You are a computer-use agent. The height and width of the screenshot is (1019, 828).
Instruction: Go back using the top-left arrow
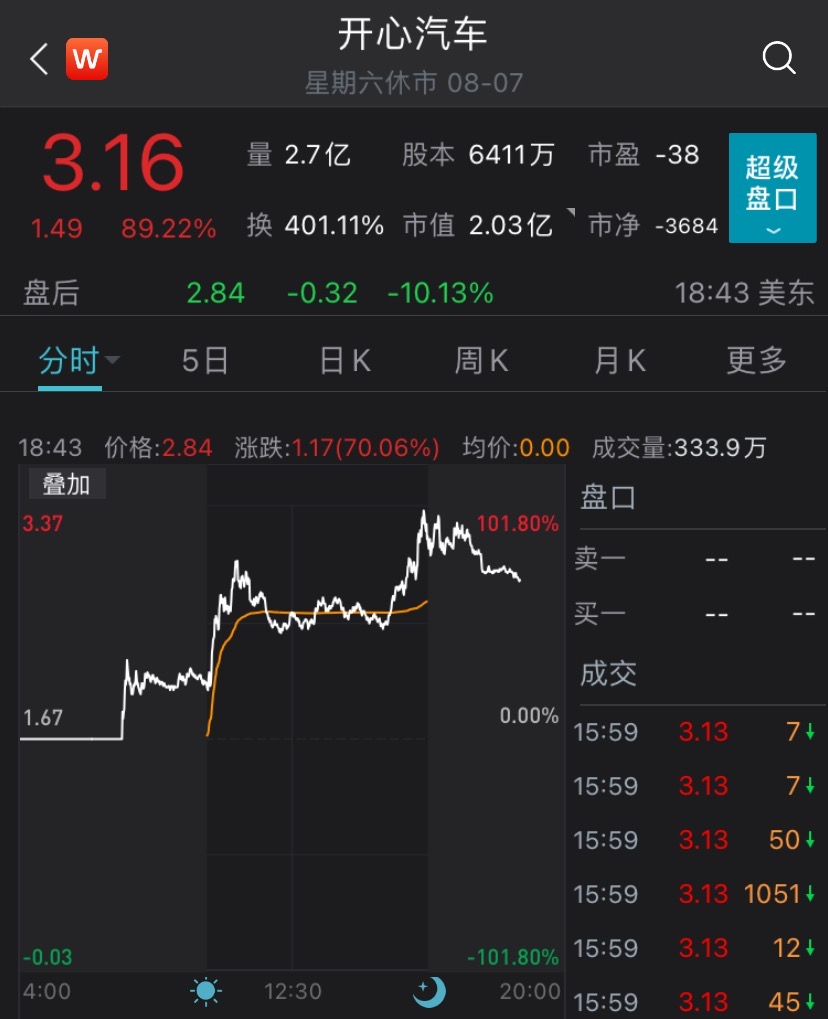point(39,60)
